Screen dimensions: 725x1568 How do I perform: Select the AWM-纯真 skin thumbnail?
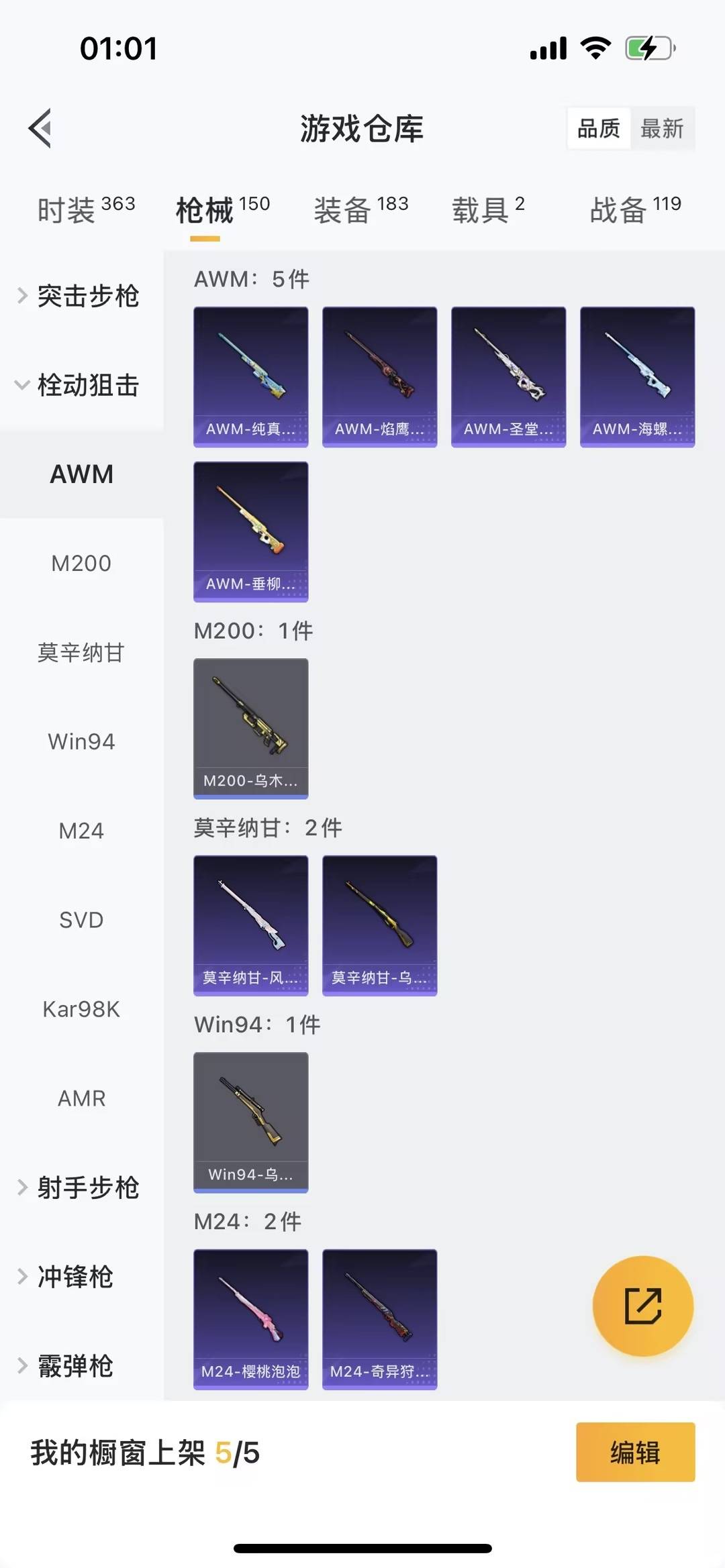pyautogui.click(x=250, y=376)
